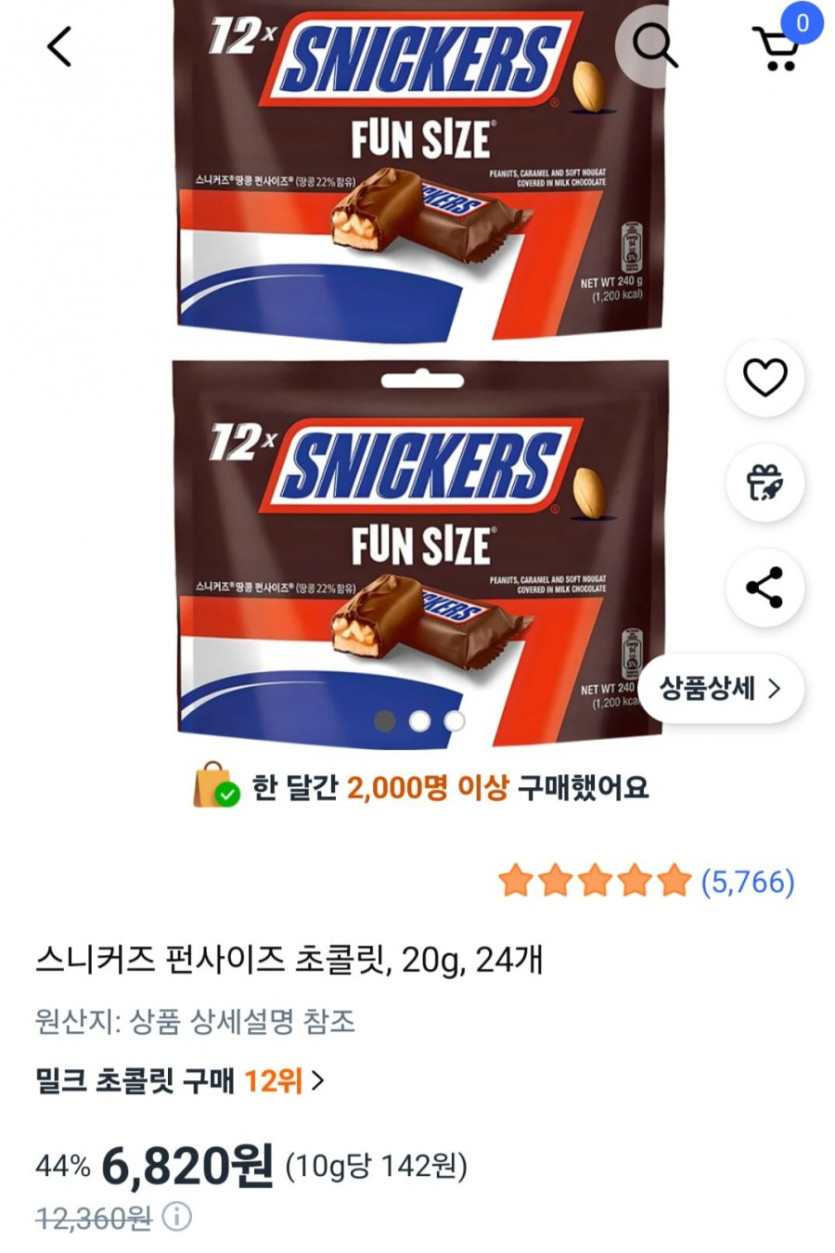The height and width of the screenshot is (1253, 835).
Task: Jump to the third product image dot
Action: (455, 720)
